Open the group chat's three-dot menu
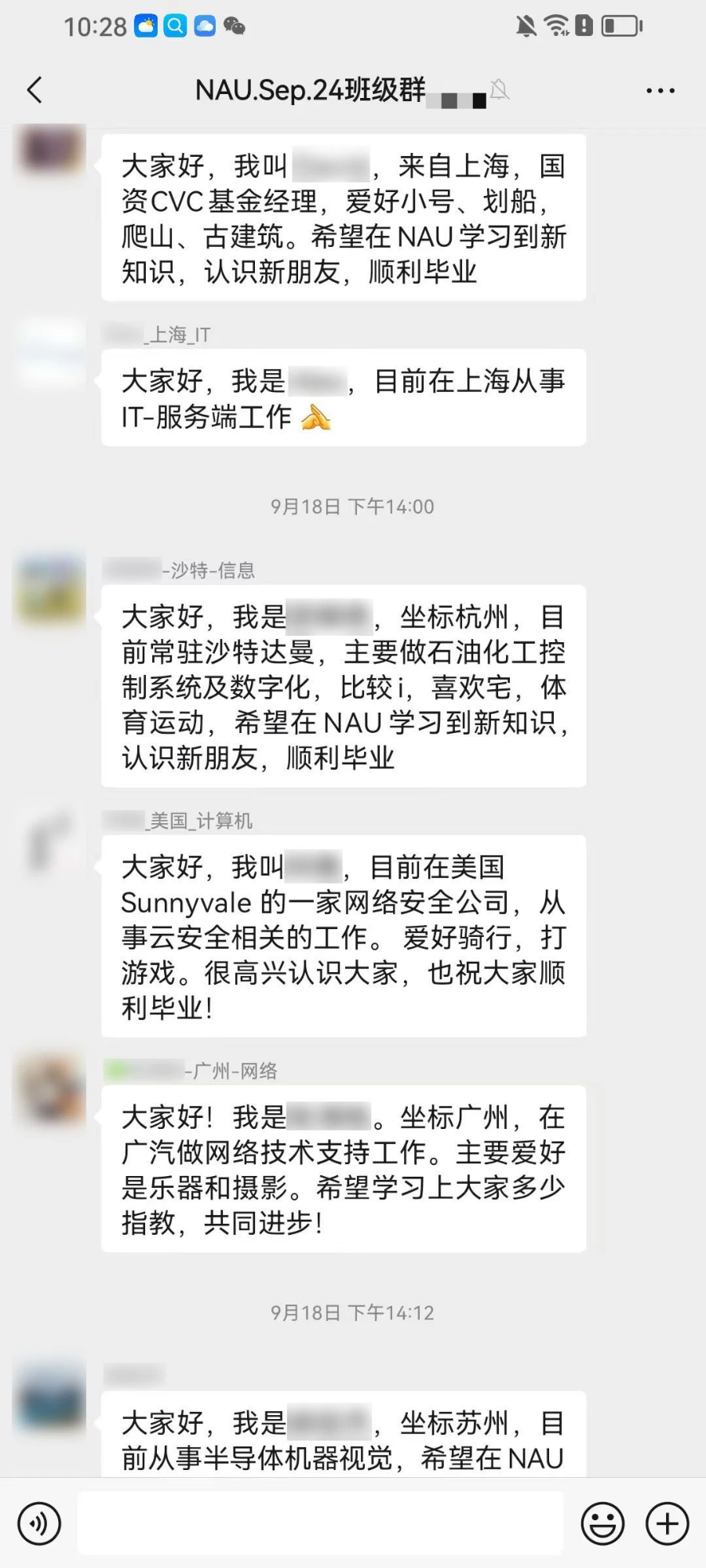Image resolution: width=706 pixels, height=1568 pixels. (660, 91)
